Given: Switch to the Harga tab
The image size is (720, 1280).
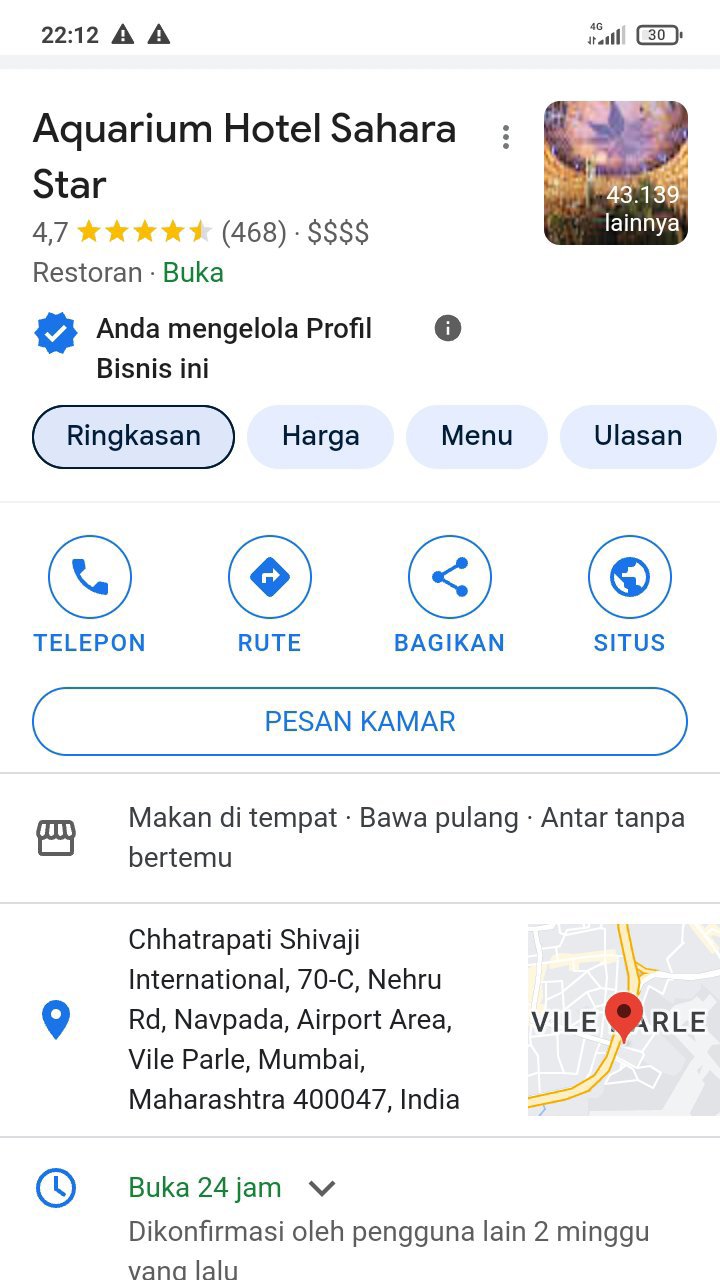Looking at the screenshot, I should click(x=320, y=436).
